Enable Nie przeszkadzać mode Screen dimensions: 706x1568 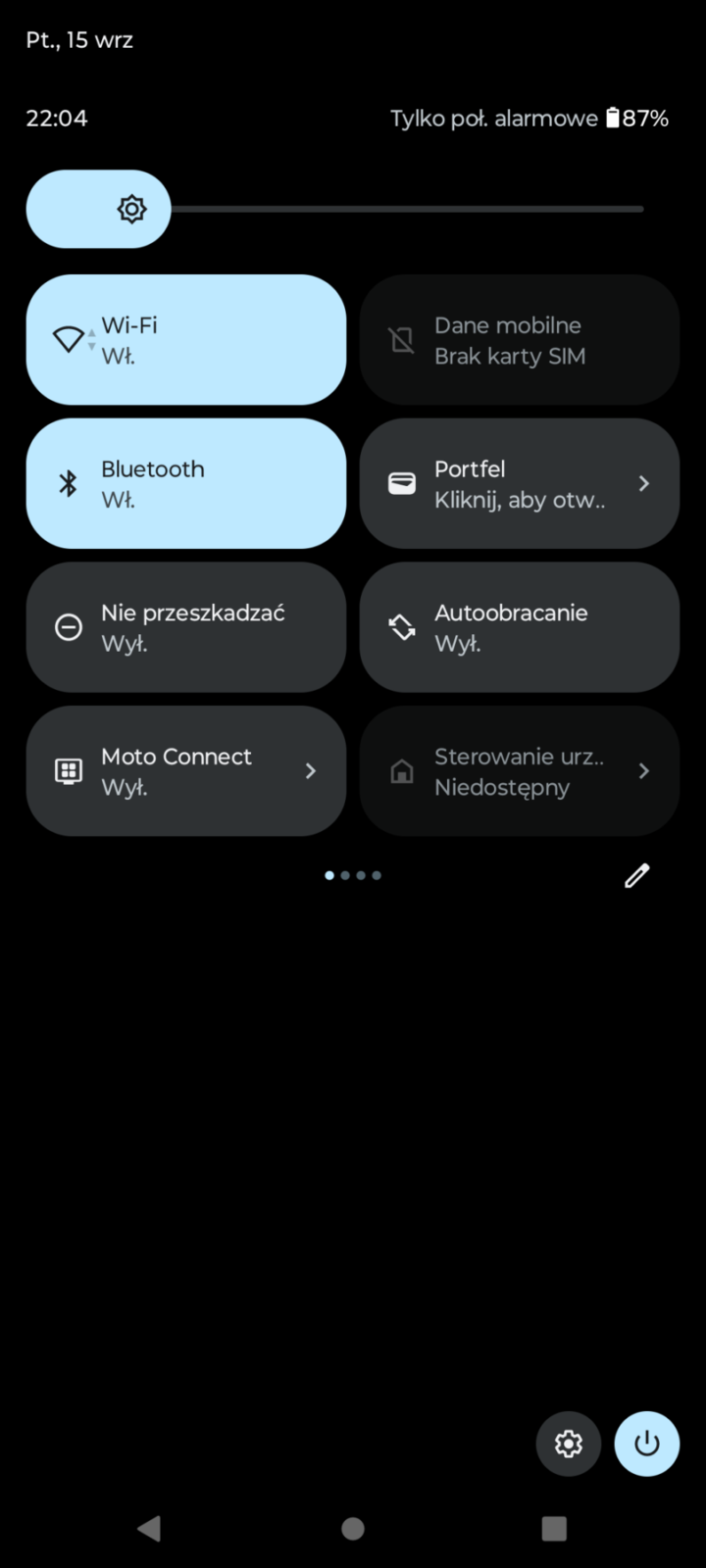pos(185,627)
